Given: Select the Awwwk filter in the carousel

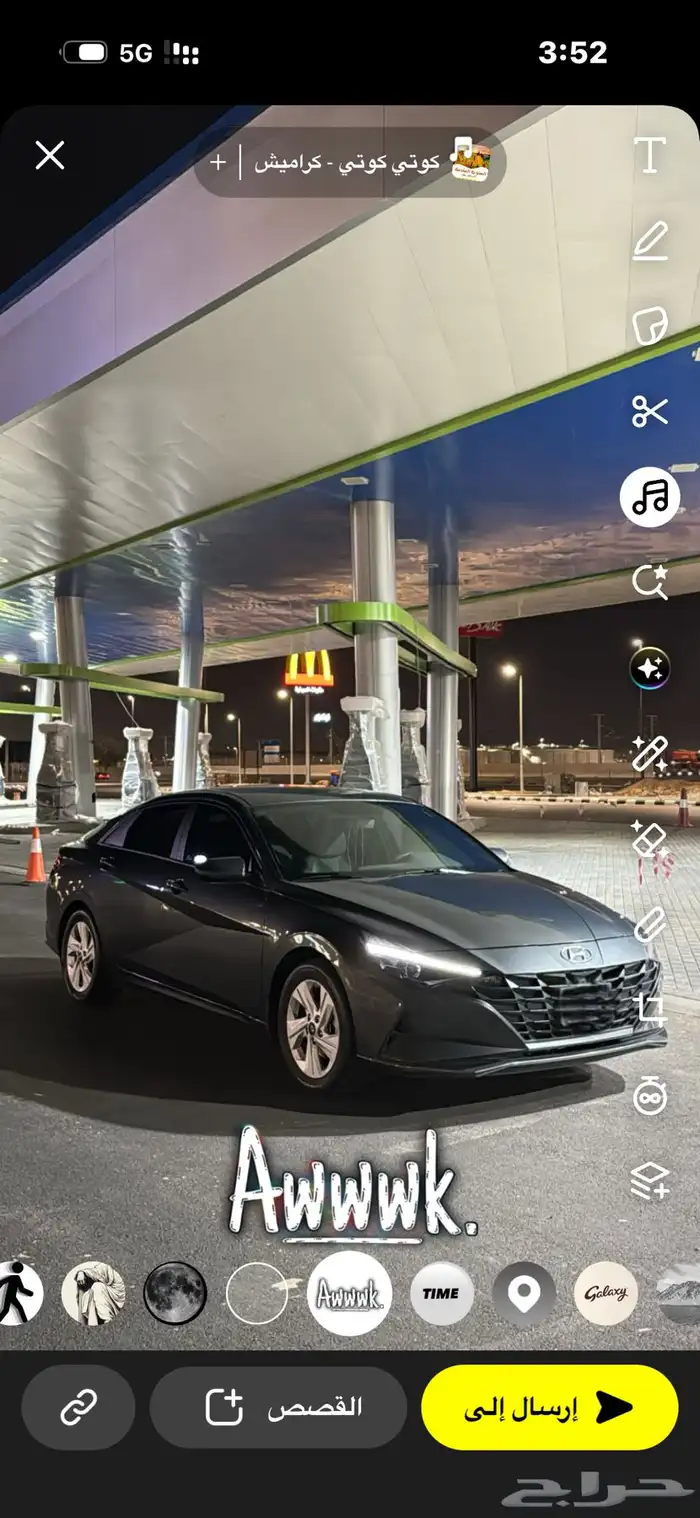Looking at the screenshot, I should click(349, 1293).
